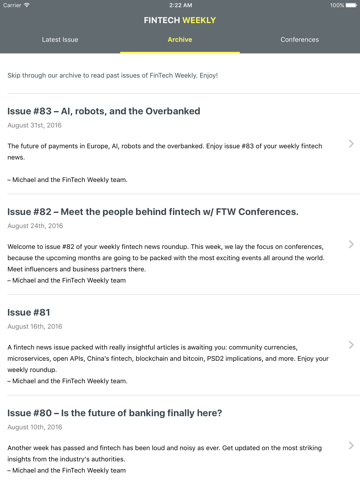The height and width of the screenshot is (480, 360).
Task: Open Issue #83 about AI and robots
Action: pyautogui.click(x=180, y=144)
